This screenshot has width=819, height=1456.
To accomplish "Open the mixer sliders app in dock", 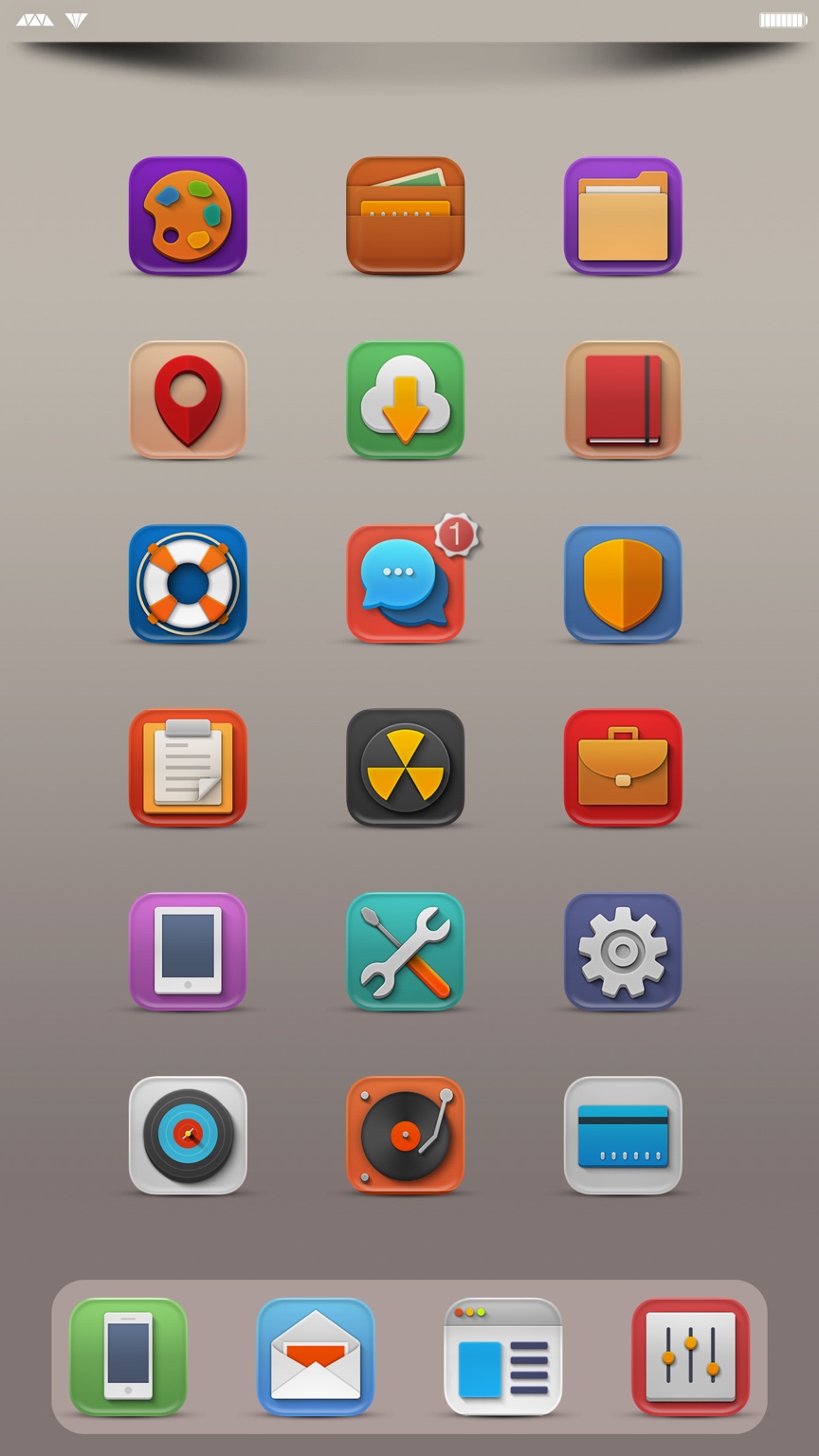I will click(690, 1357).
